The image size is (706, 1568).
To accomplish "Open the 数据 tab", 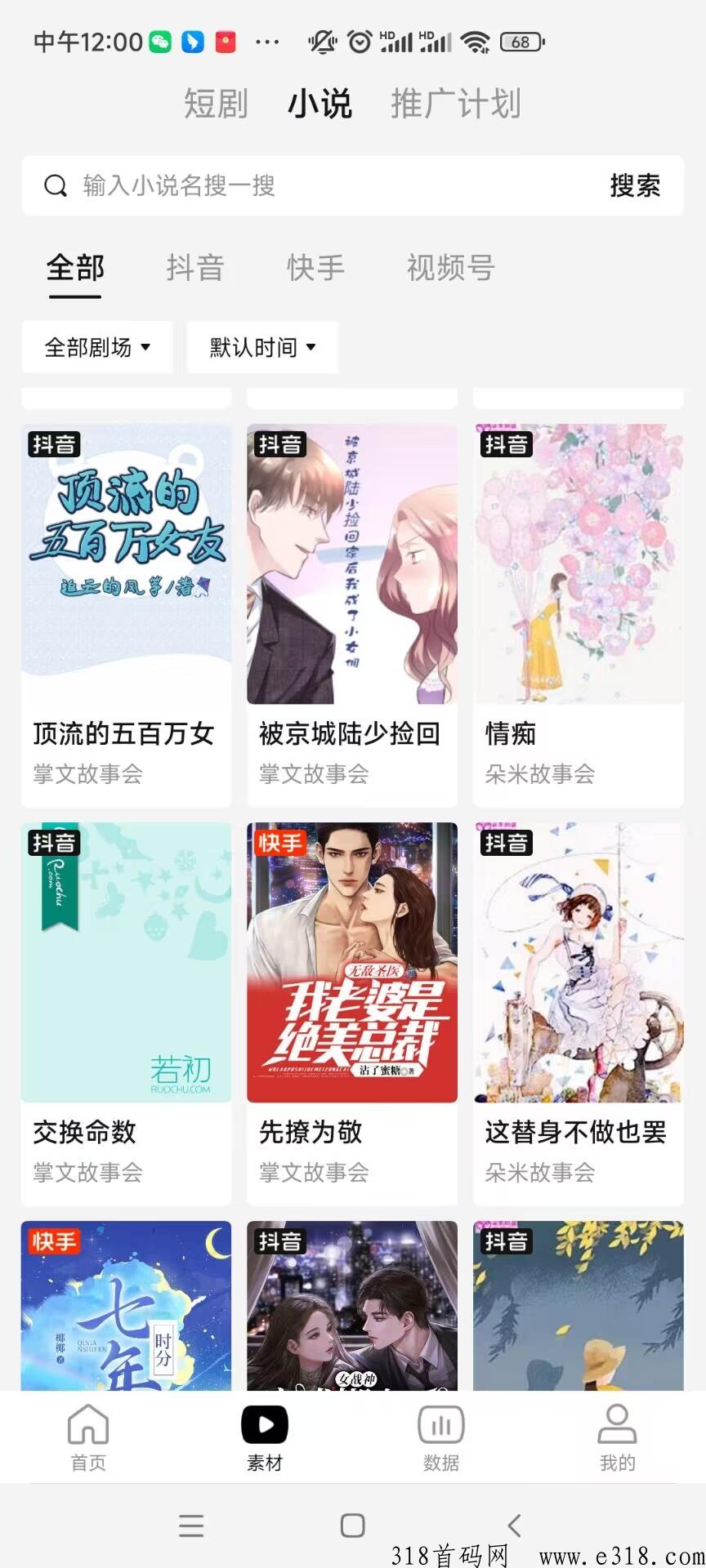I will tap(441, 1437).
